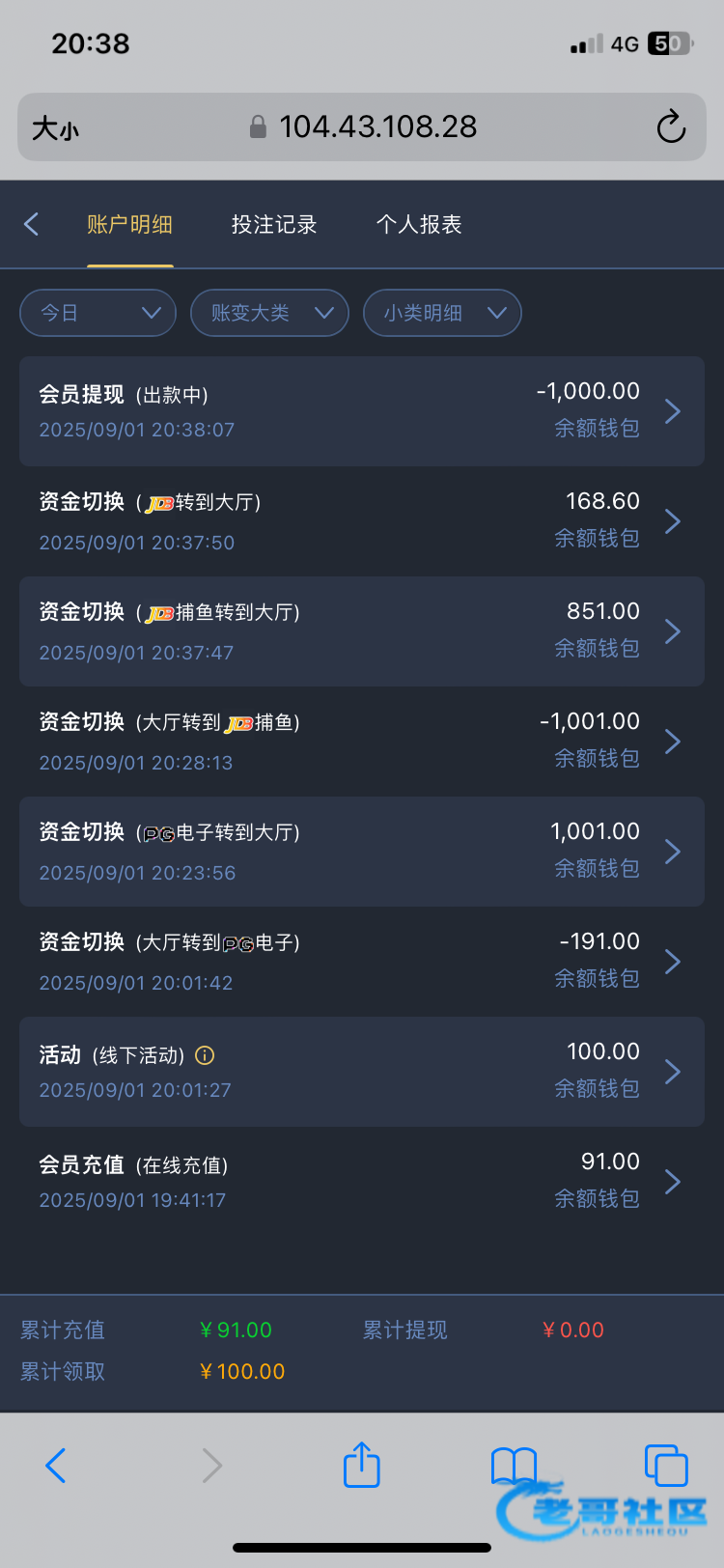Expand the 今日 date dropdown
Image resolution: width=724 pixels, height=1568 pixels.
pyautogui.click(x=97, y=313)
